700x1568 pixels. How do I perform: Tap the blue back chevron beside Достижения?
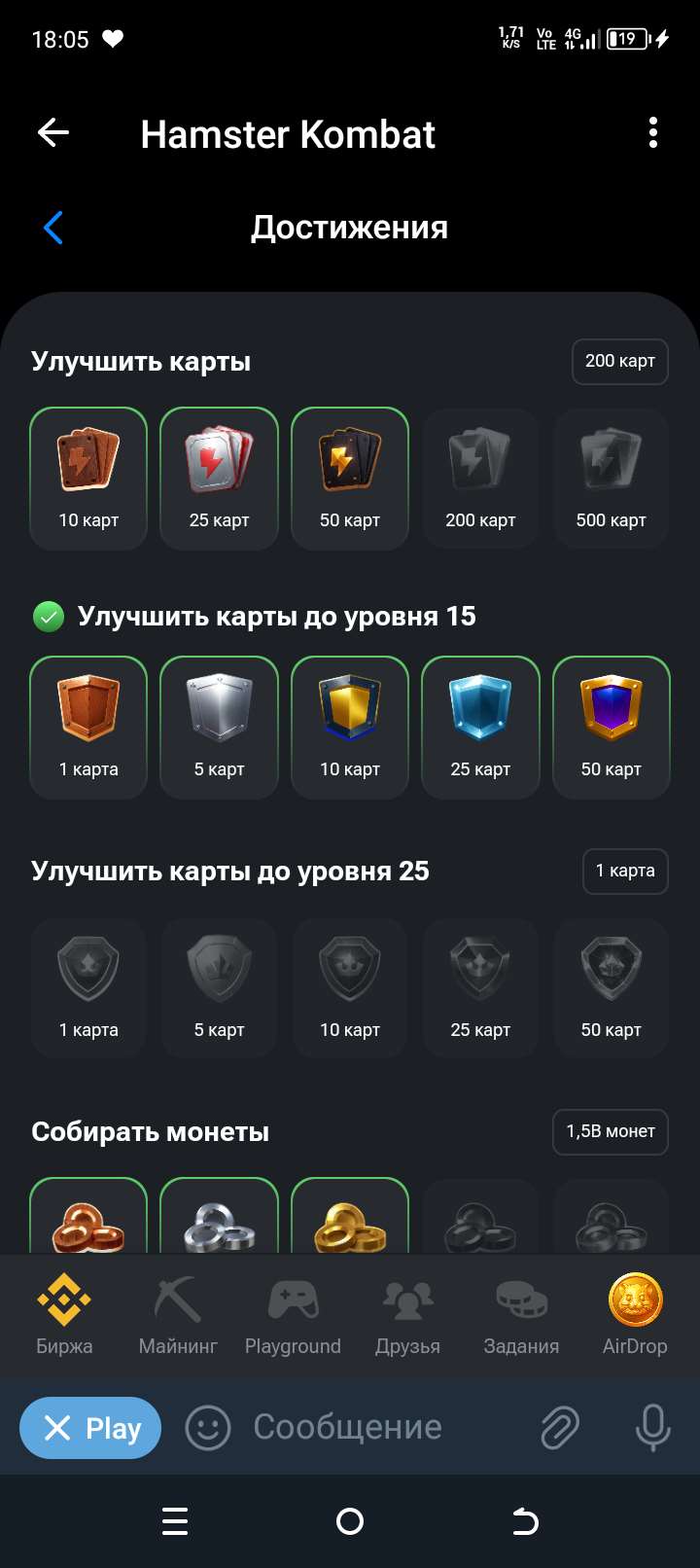click(53, 229)
